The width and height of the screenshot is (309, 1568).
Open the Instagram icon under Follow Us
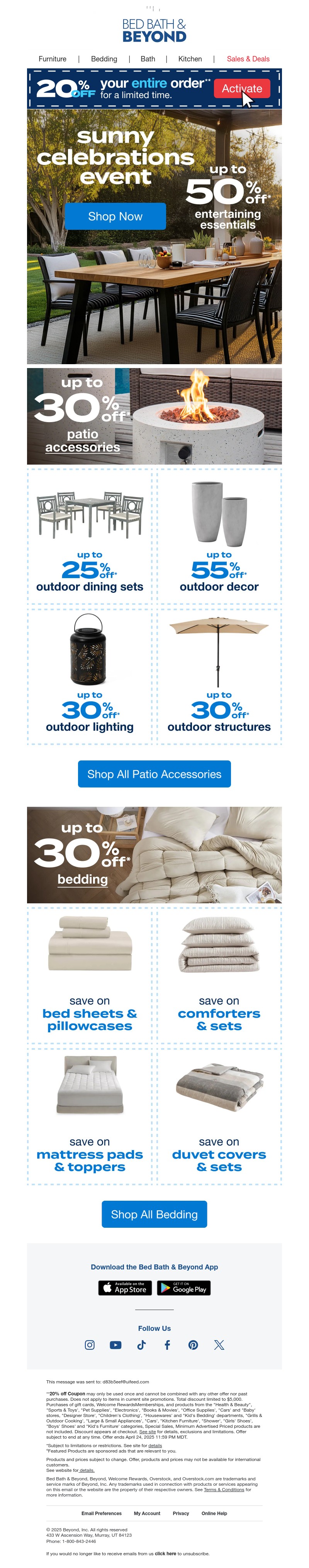click(89, 1345)
